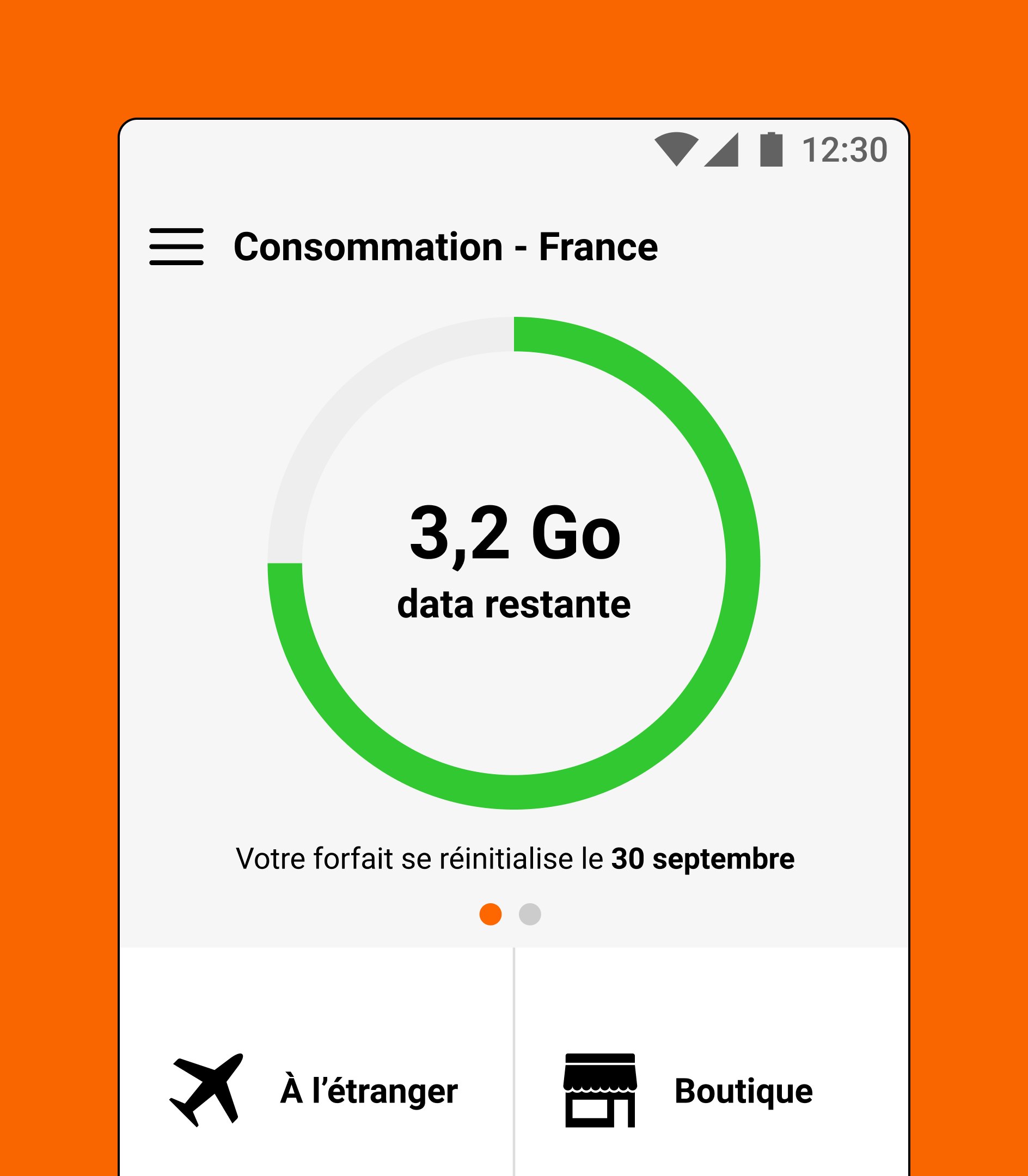Open the À l'étranger section
This screenshot has width=1028, height=1176.
click(315, 1091)
